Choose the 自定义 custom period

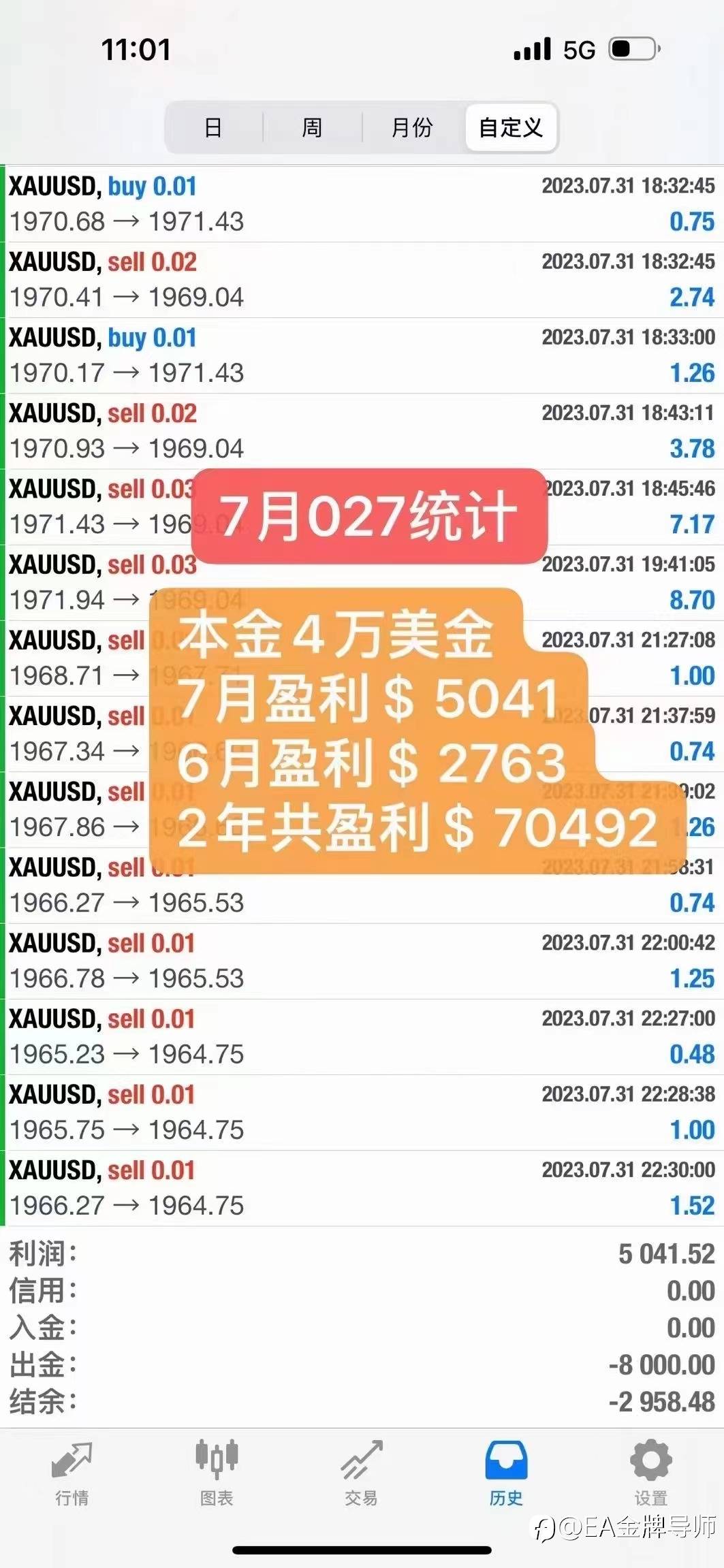click(511, 127)
